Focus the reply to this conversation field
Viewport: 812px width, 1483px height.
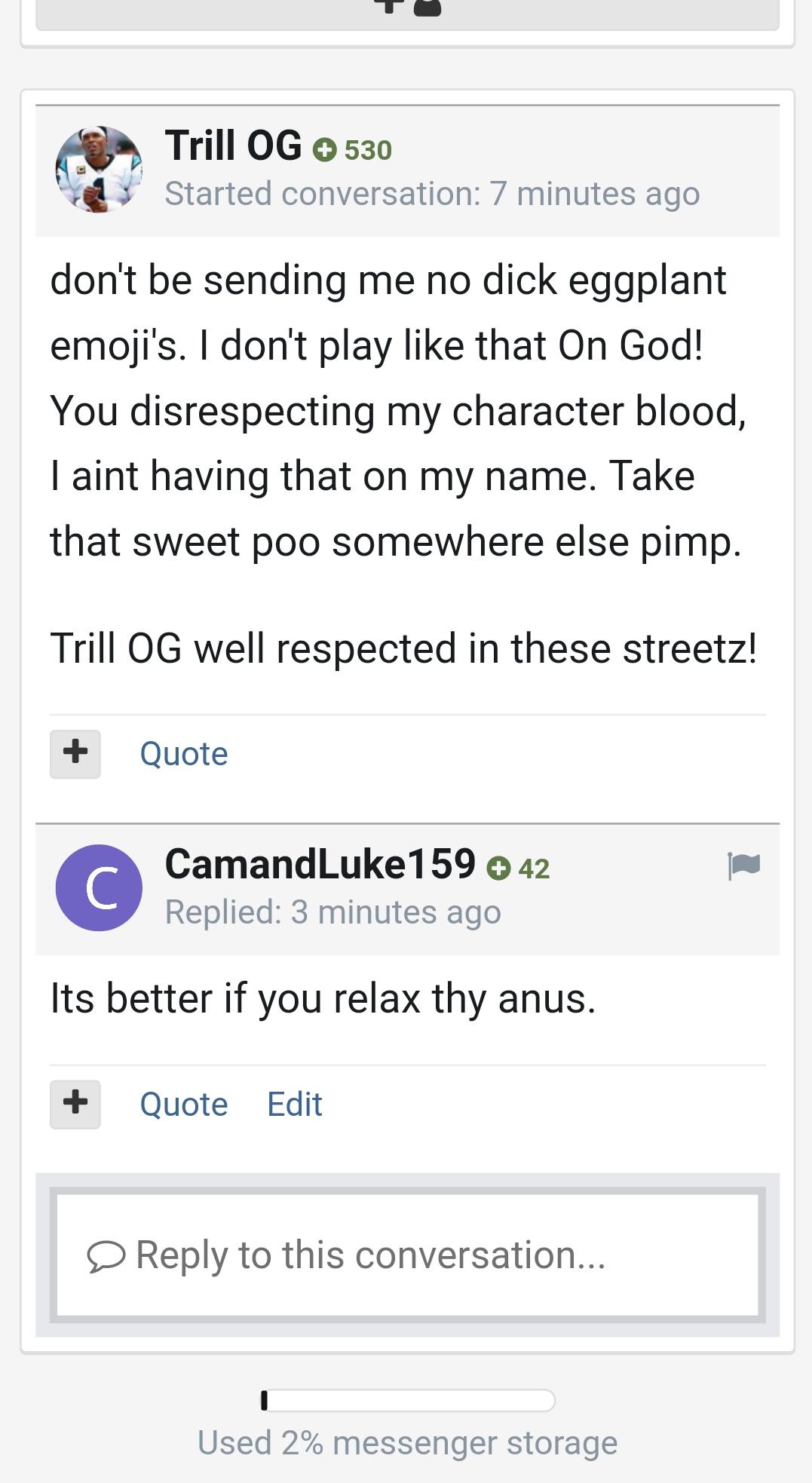[408, 1255]
